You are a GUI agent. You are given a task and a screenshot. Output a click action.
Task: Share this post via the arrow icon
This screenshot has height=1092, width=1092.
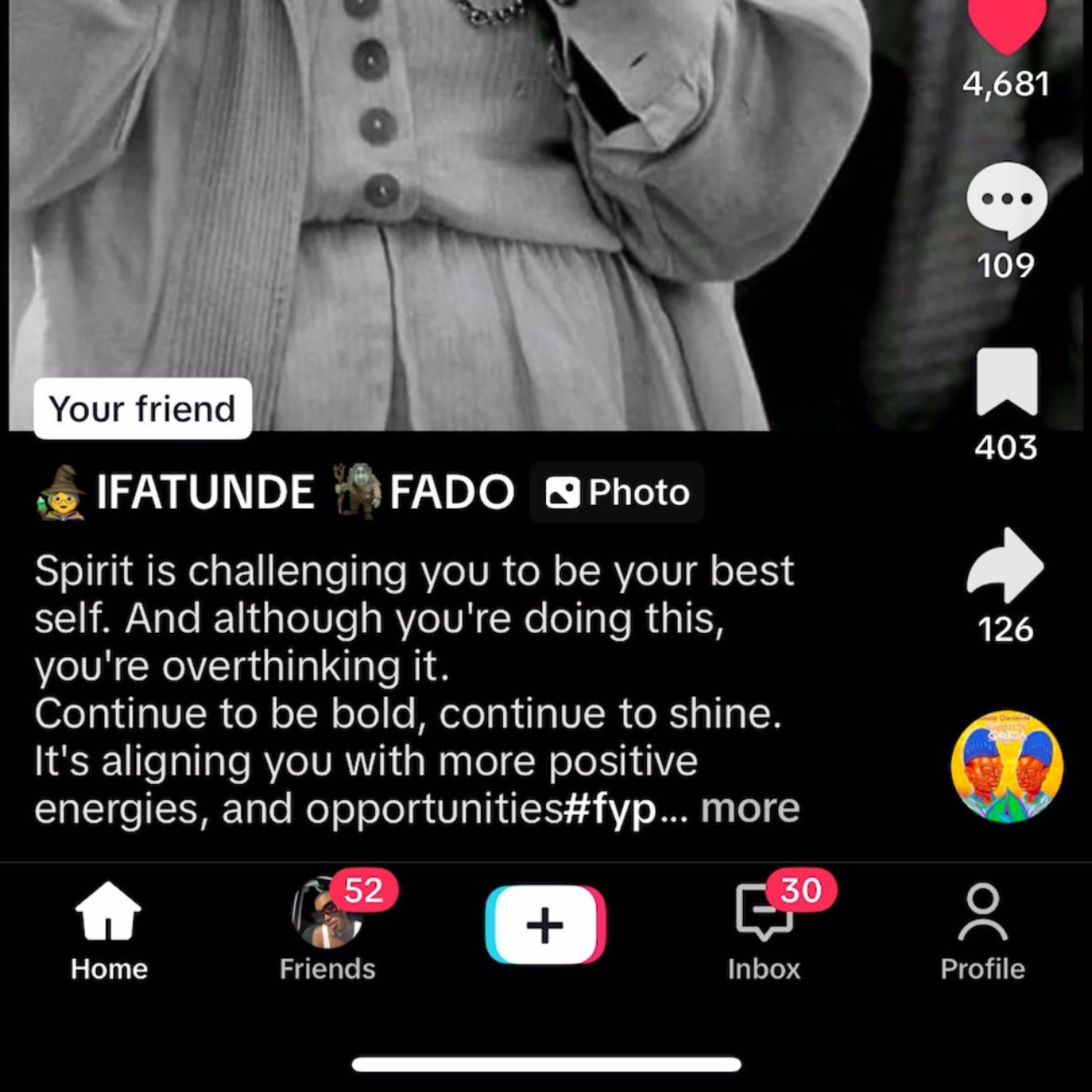click(x=1006, y=565)
